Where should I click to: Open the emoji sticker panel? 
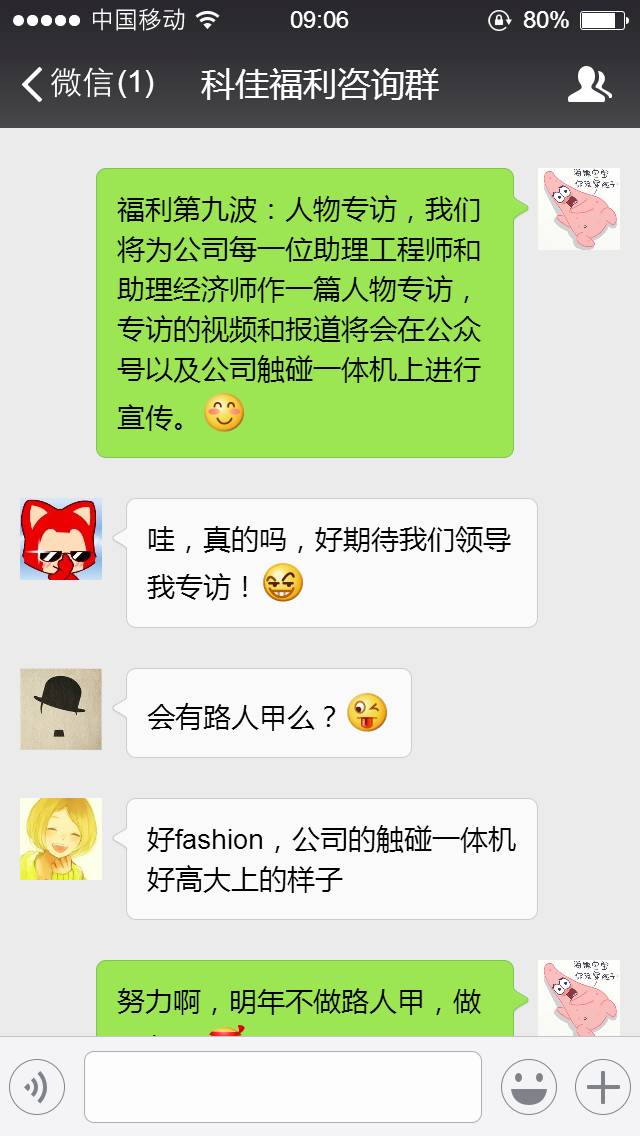[528, 1087]
